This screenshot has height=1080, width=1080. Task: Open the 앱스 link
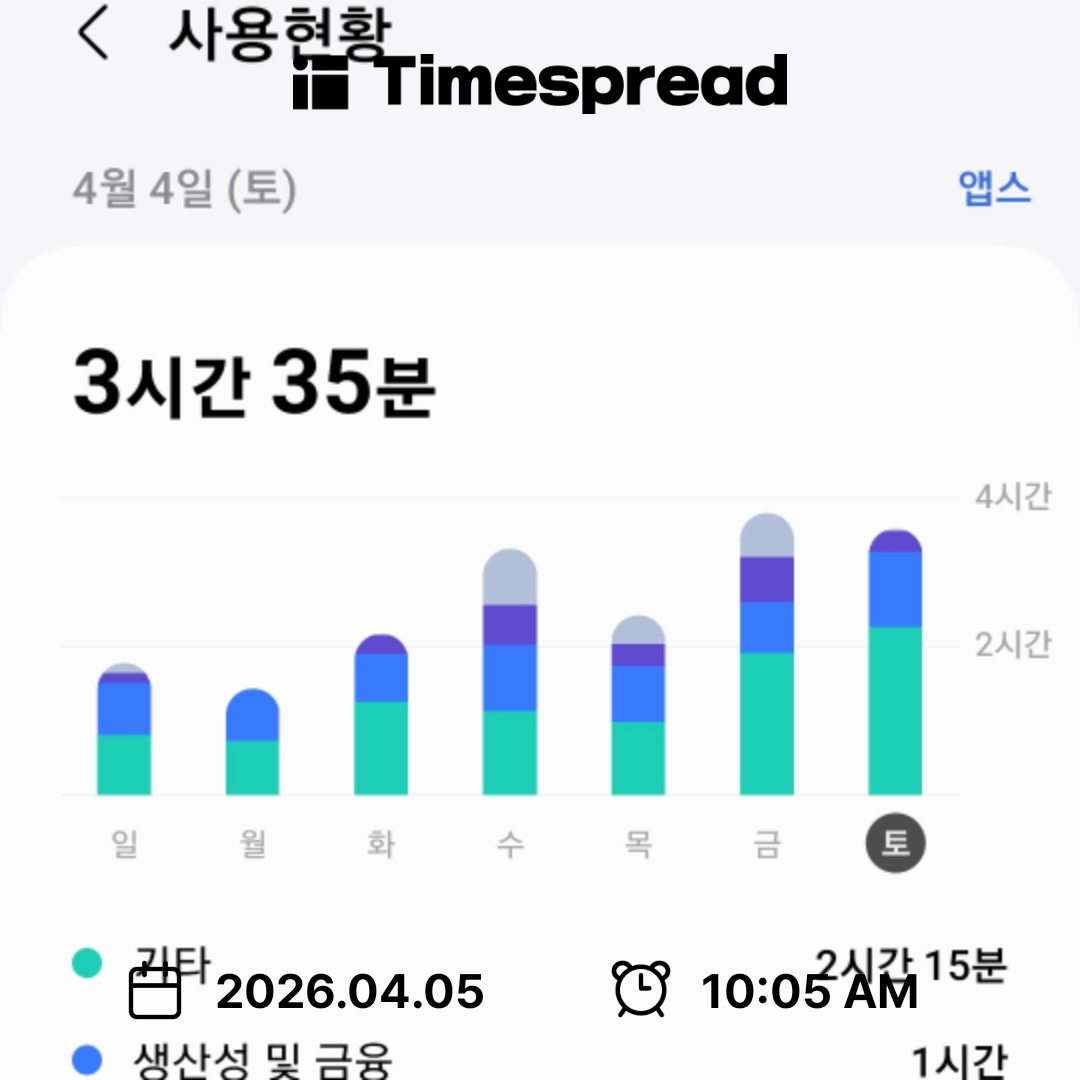click(994, 188)
